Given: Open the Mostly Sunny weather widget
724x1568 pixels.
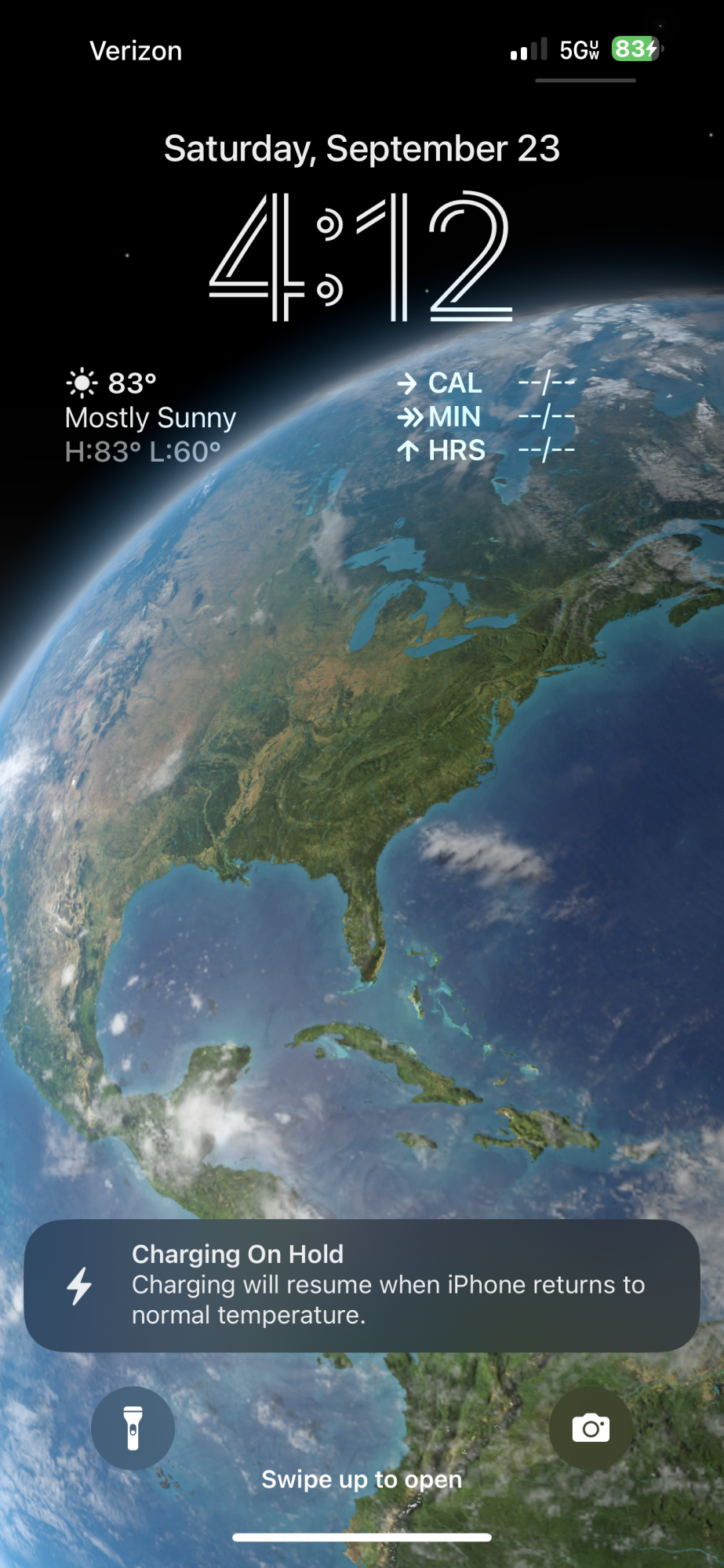Looking at the screenshot, I should pyautogui.click(x=151, y=417).
